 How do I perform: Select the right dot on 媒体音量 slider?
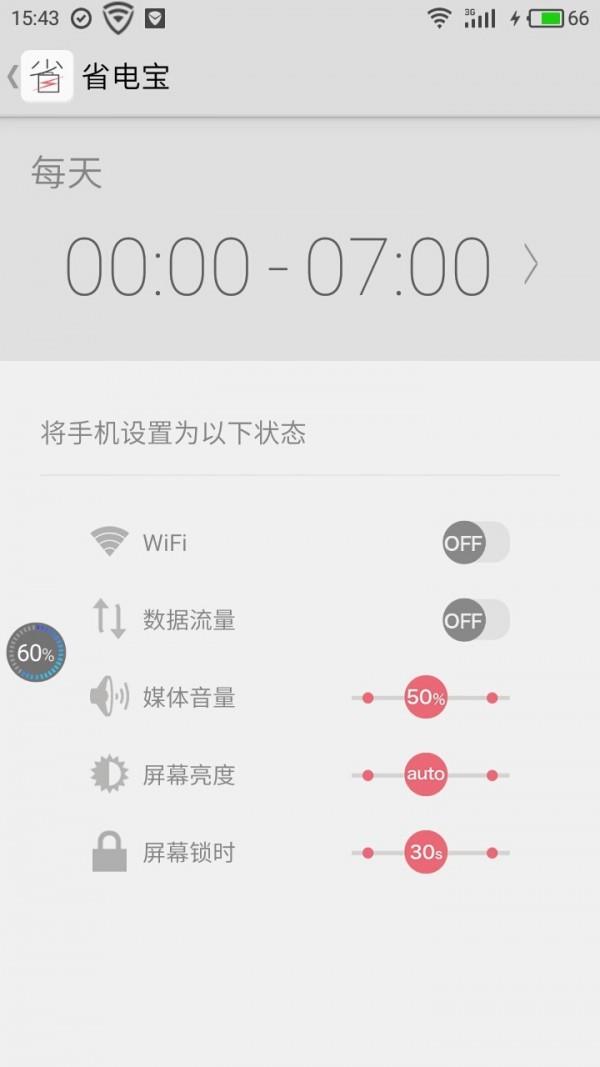click(x=493, y=697)
